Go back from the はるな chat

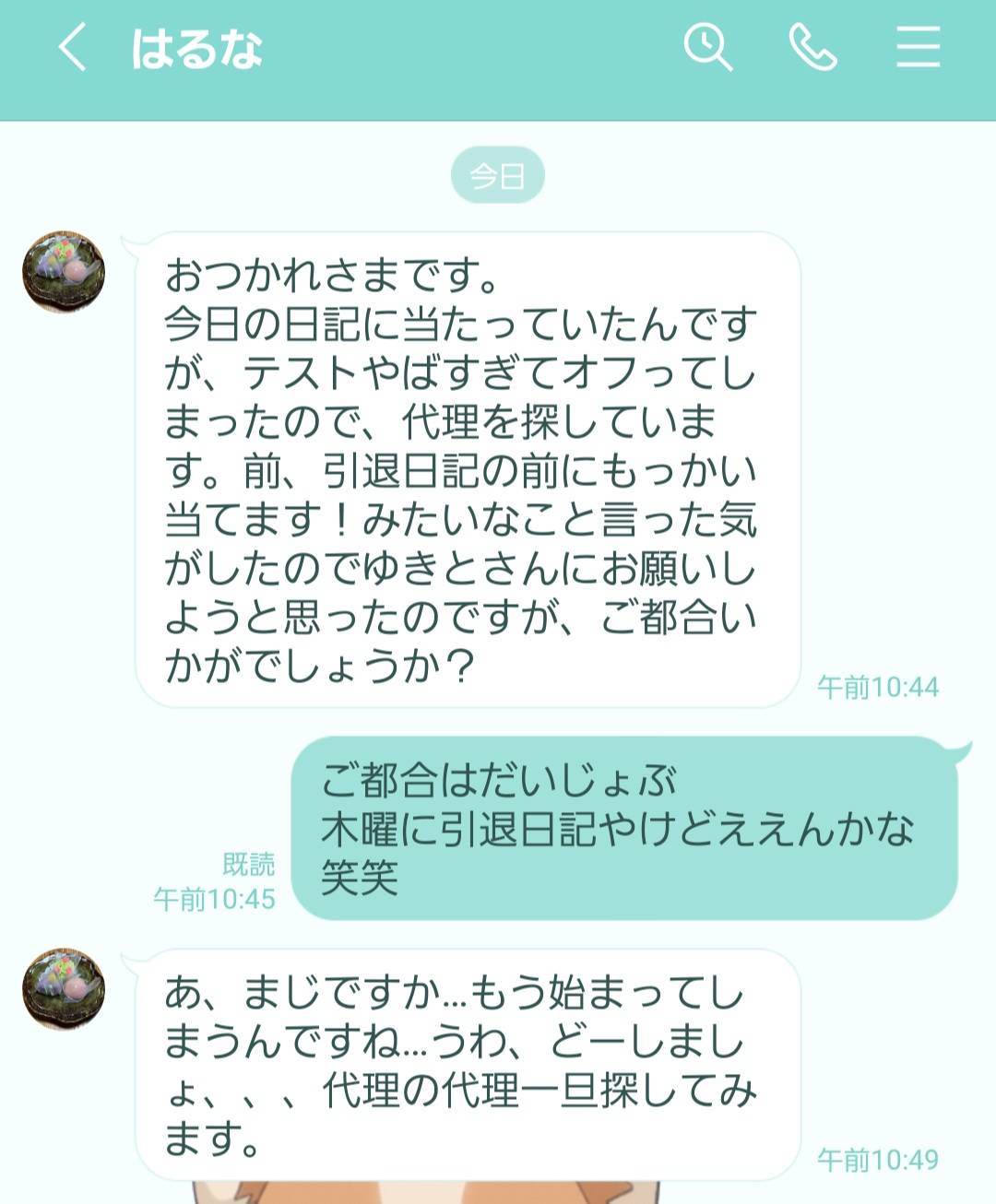click(72, 48)
